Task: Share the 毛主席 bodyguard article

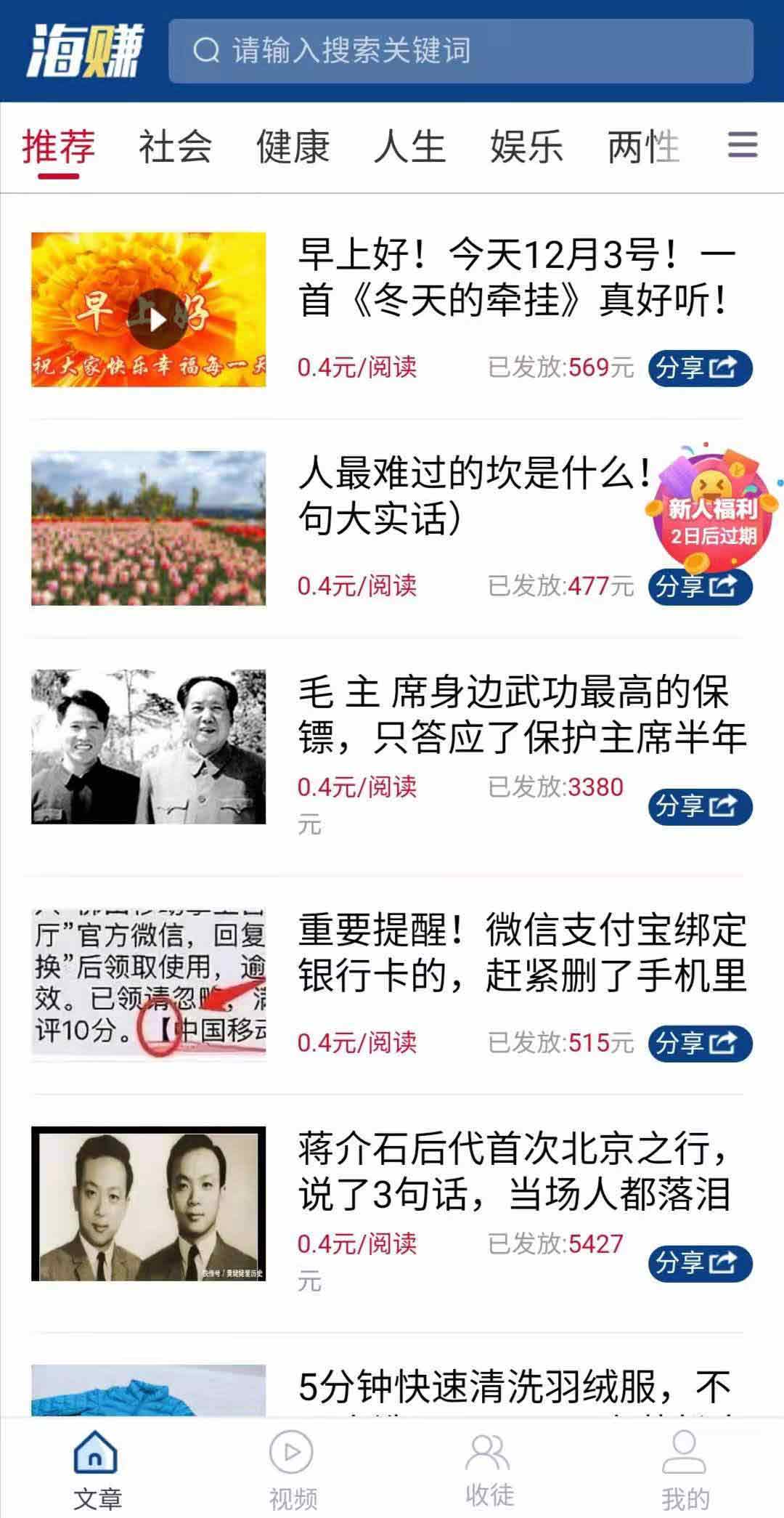Action: pos(700,806)
